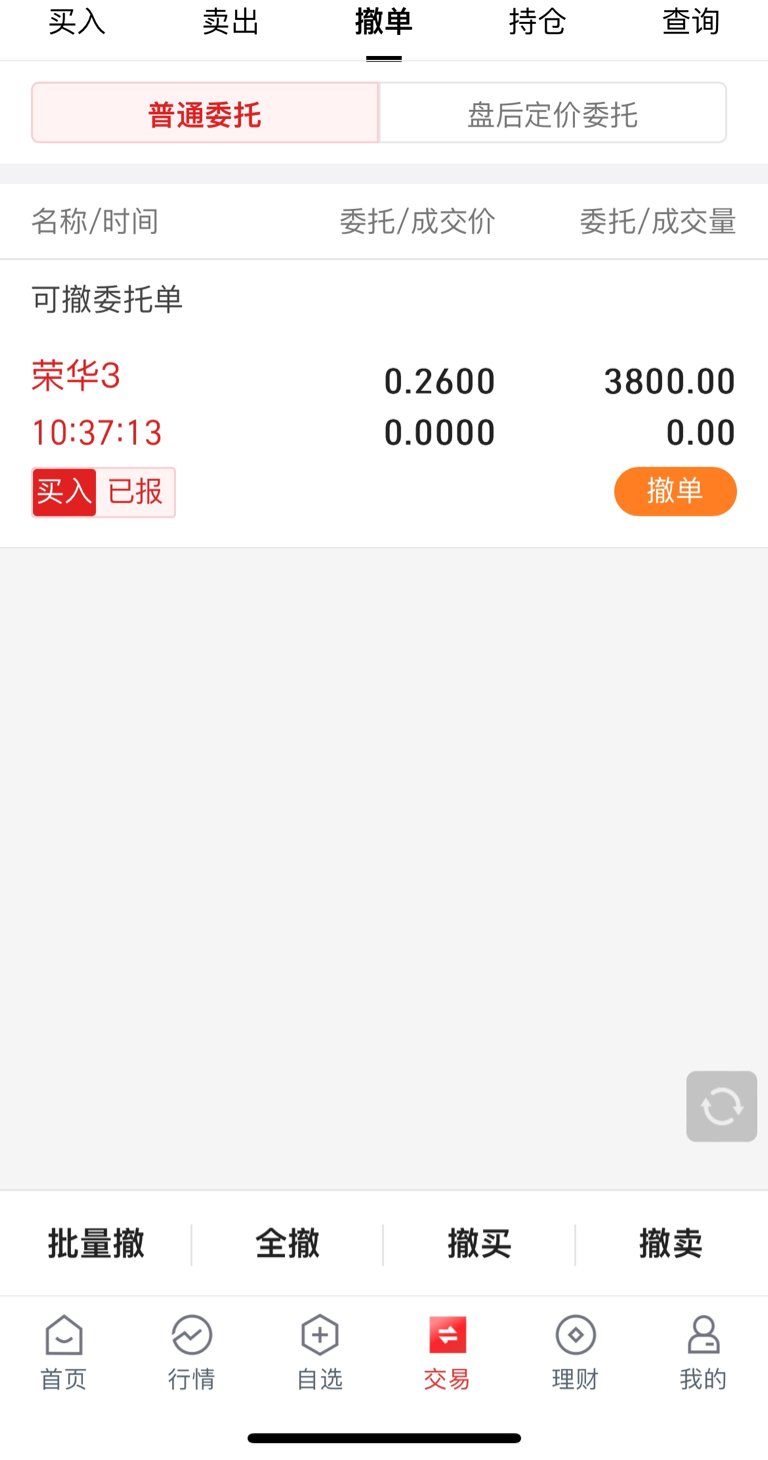Viewport: 768px width, 1460px height.
Task: Open 行情 in bottom navigation
Action: click(191, 1353)
